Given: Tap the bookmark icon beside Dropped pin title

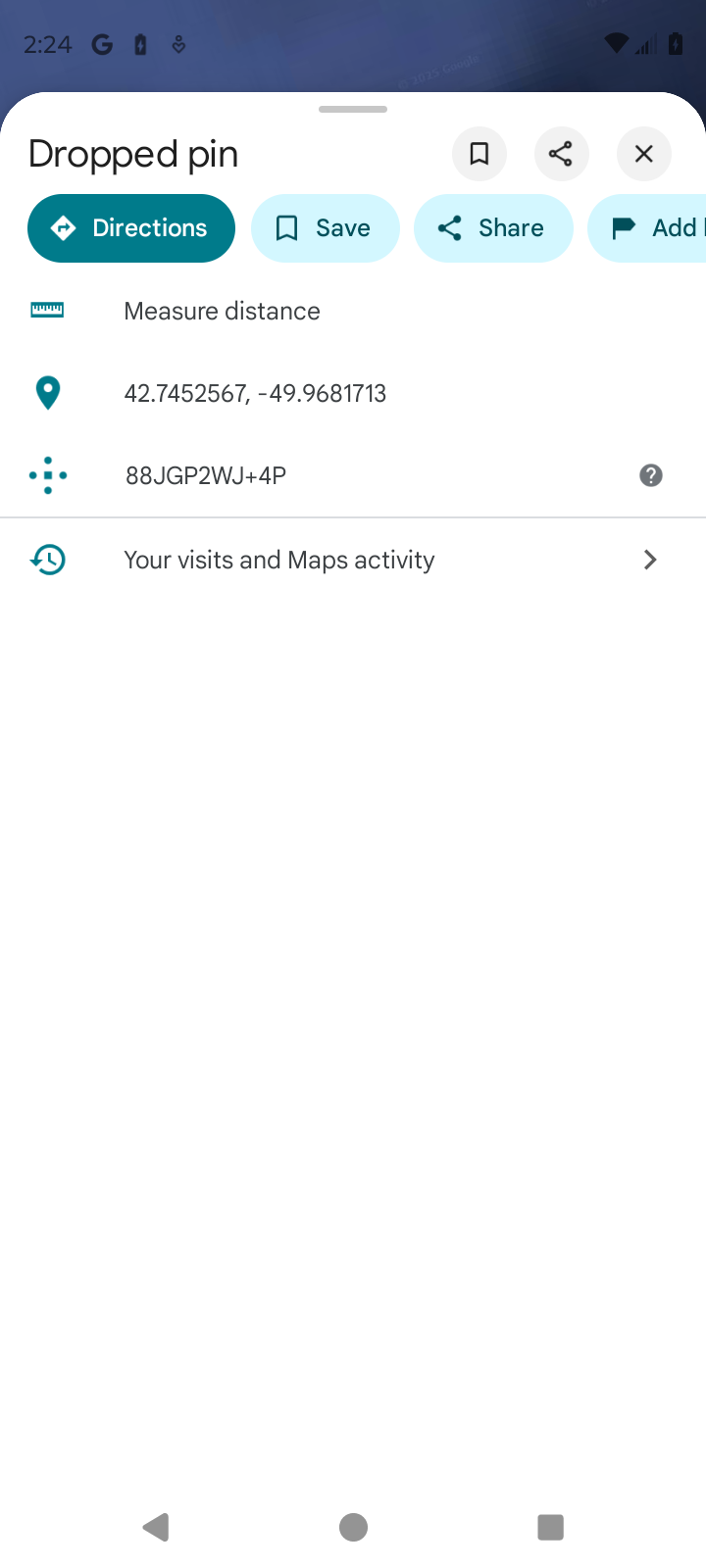Looking at the screenshot, I should click(479, 154).
